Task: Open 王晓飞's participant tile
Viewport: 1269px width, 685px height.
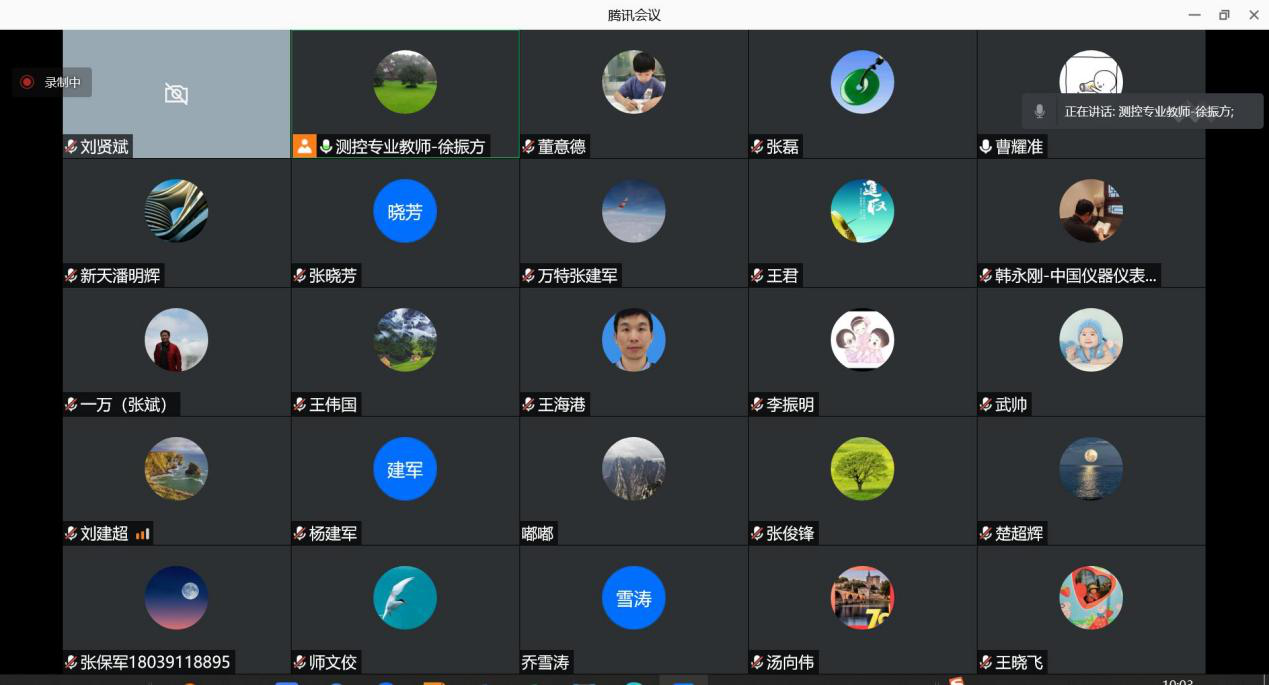Action: coord(1091,608)
